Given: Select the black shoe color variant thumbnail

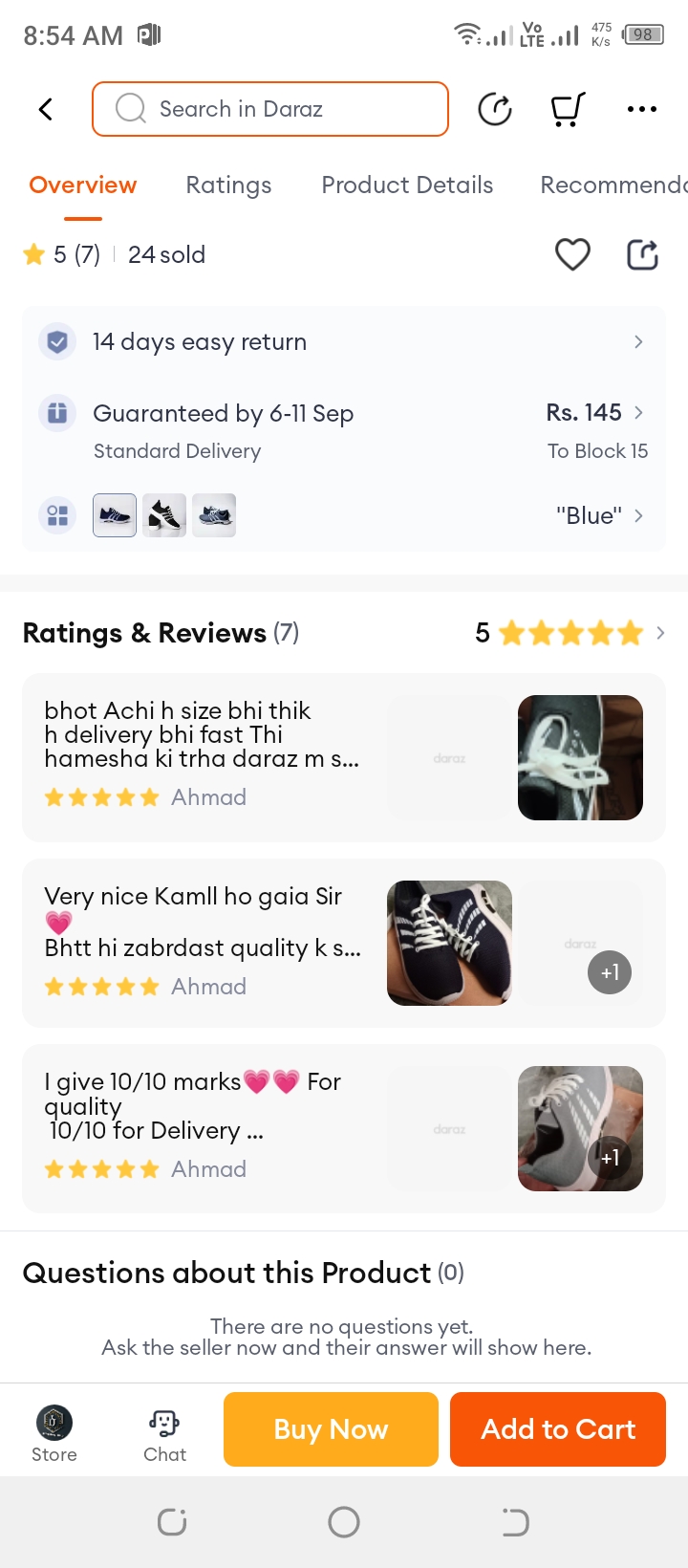Looking at the screenshot, I should coord(164,516).
